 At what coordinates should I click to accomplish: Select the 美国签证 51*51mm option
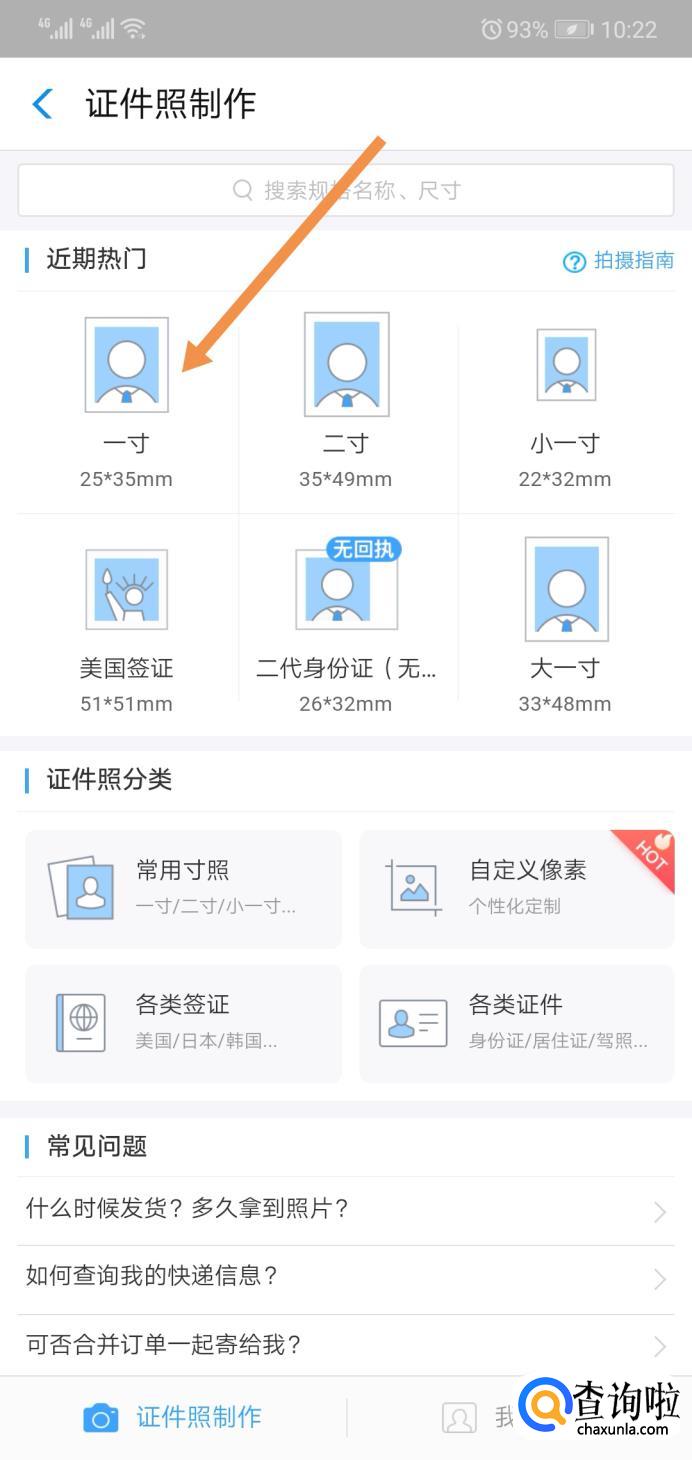click(126, 625)
